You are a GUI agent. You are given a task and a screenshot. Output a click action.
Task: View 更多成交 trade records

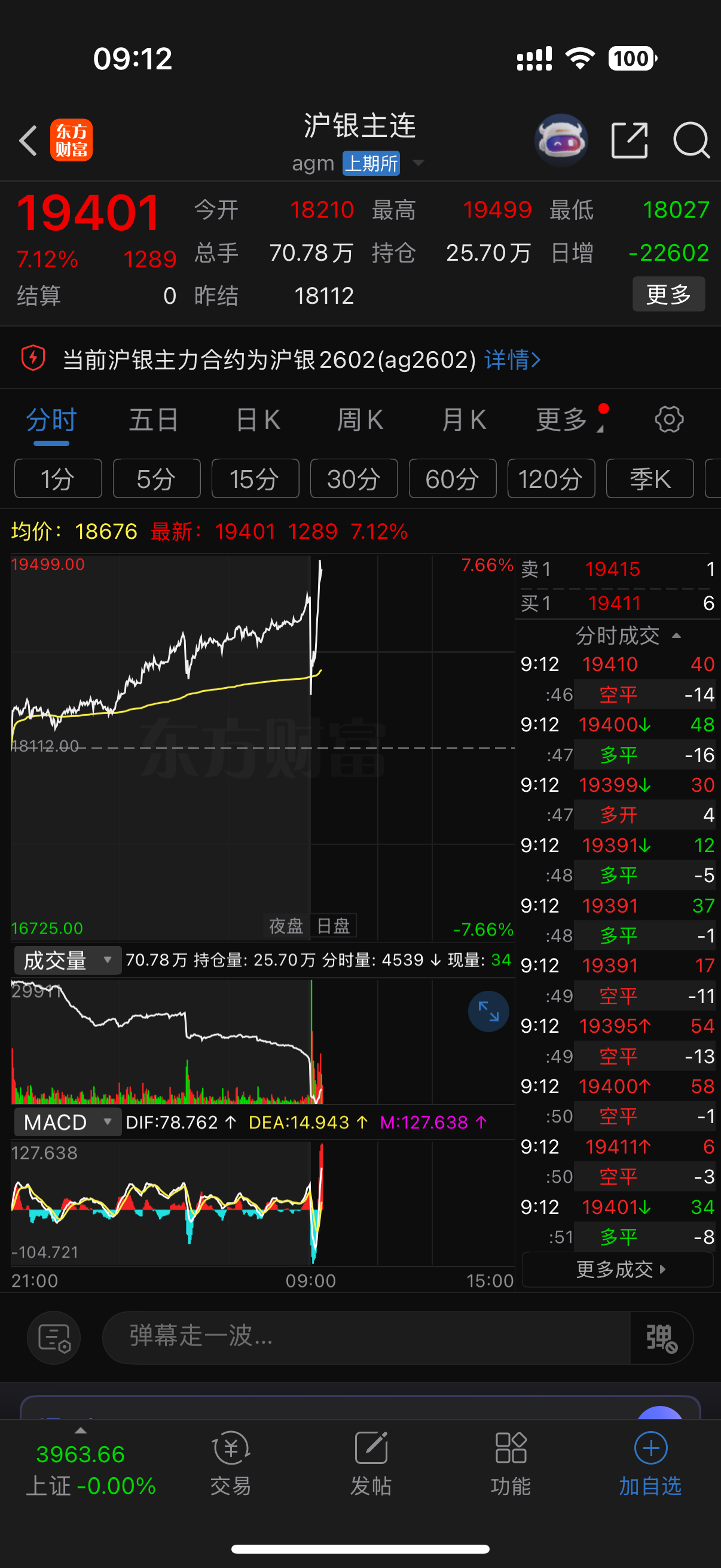coord(618,1270)
